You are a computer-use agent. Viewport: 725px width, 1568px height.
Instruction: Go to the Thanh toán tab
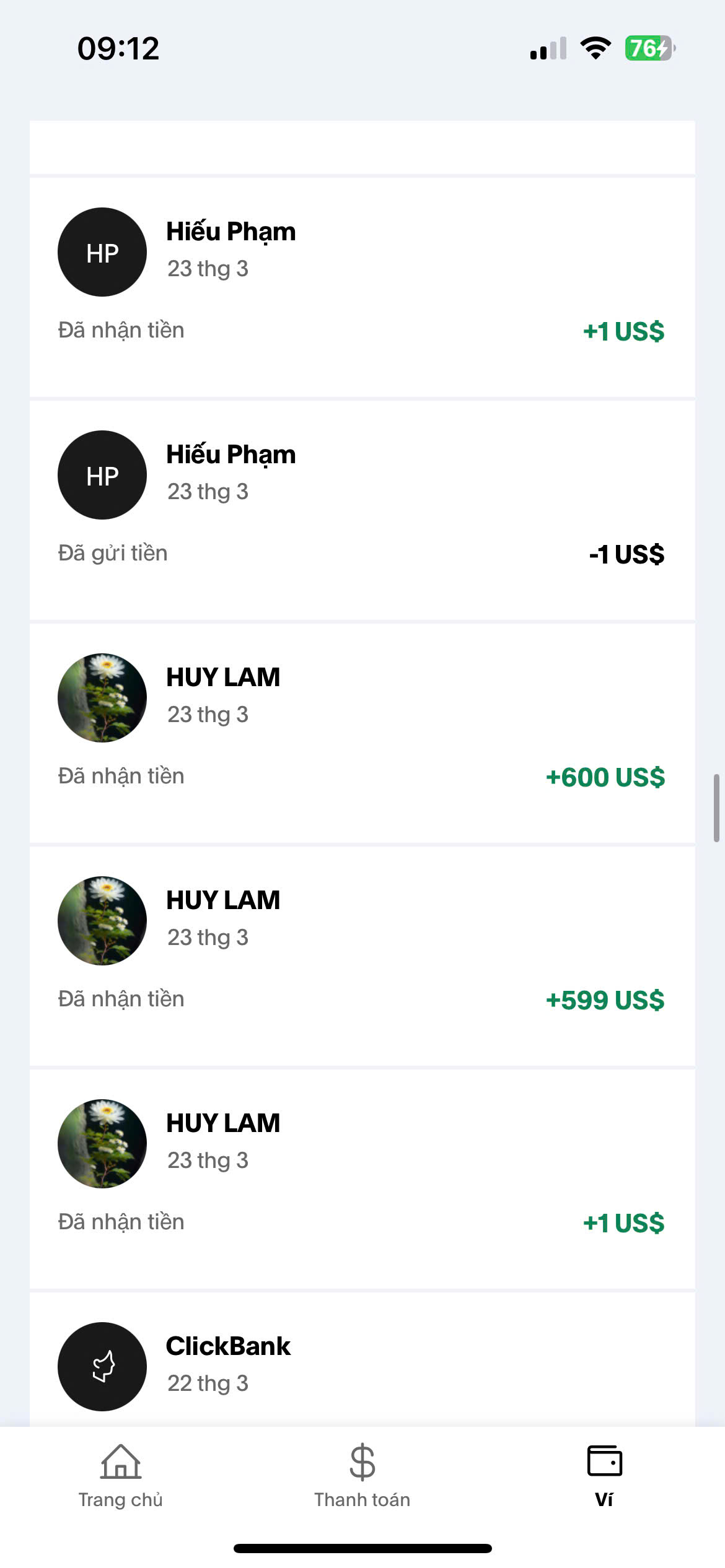coord(362,1476)
